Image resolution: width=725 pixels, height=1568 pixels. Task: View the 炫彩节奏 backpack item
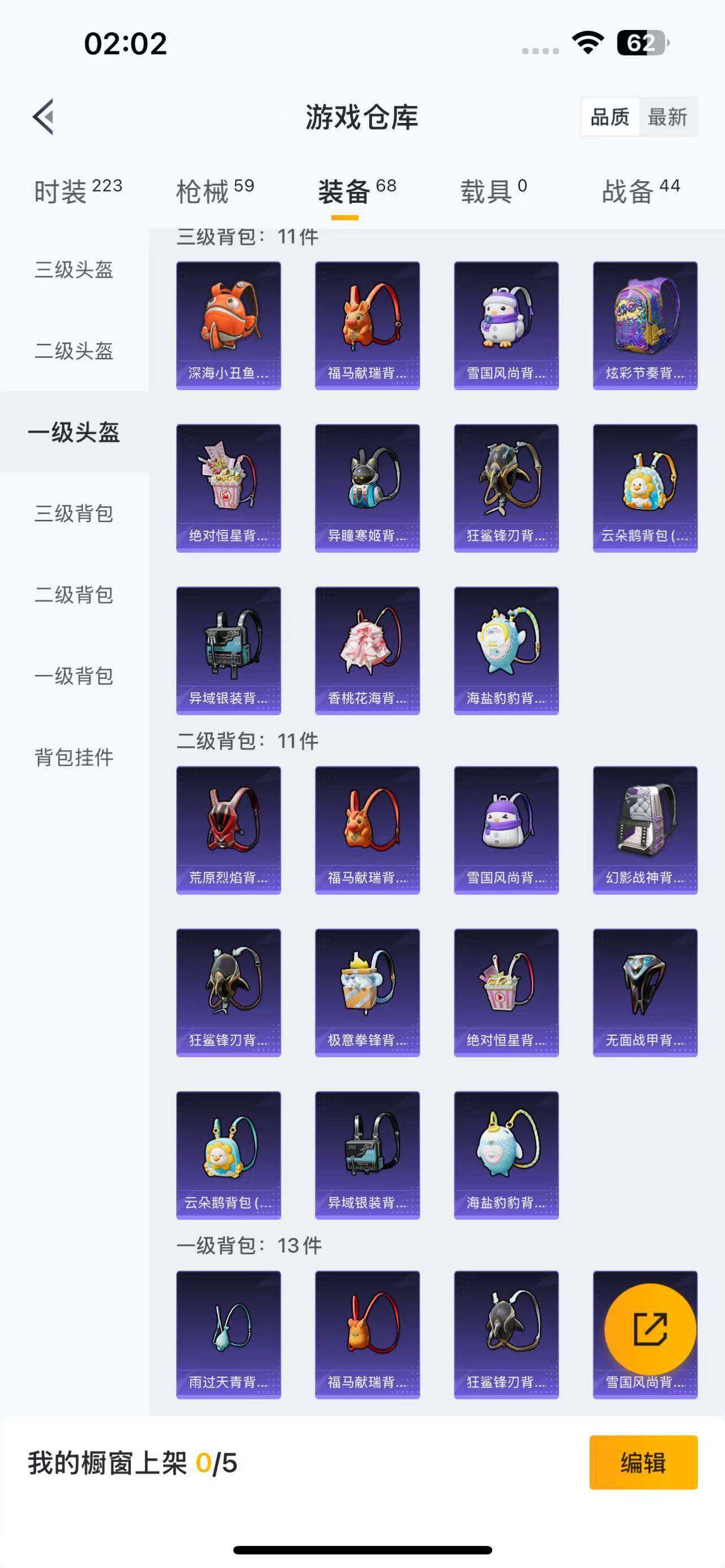coord(645,325)
